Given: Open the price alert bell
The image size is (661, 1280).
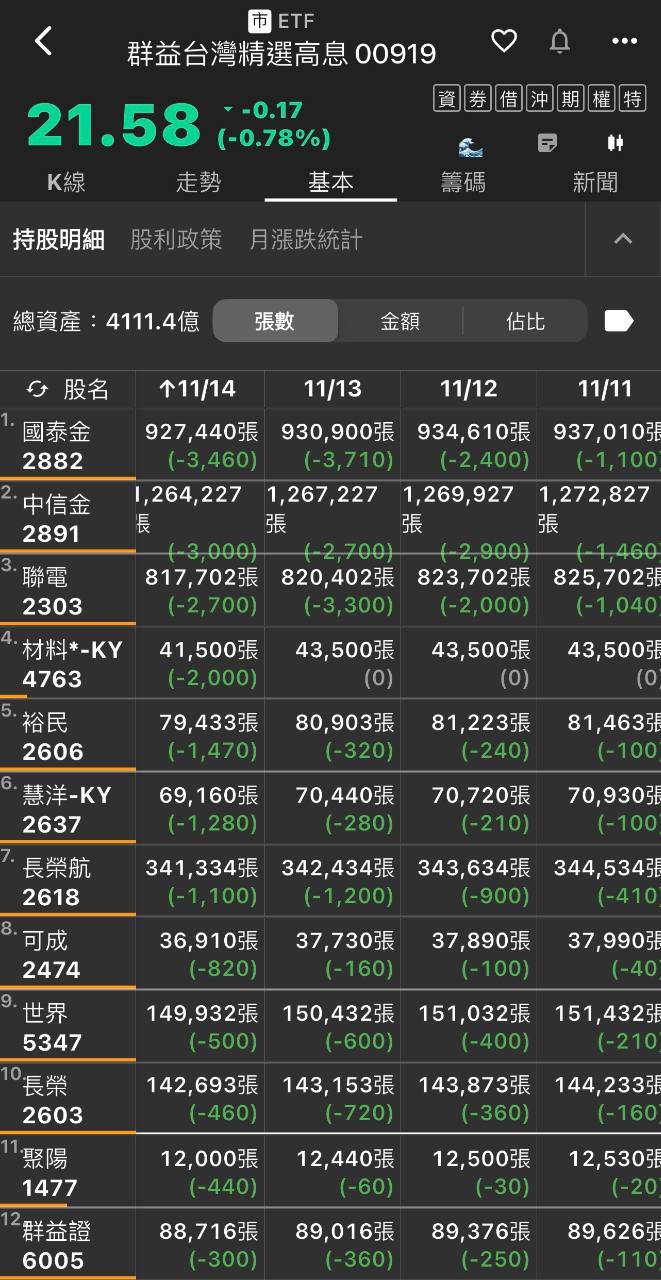Looking at the screenshot, I should 560,41.
